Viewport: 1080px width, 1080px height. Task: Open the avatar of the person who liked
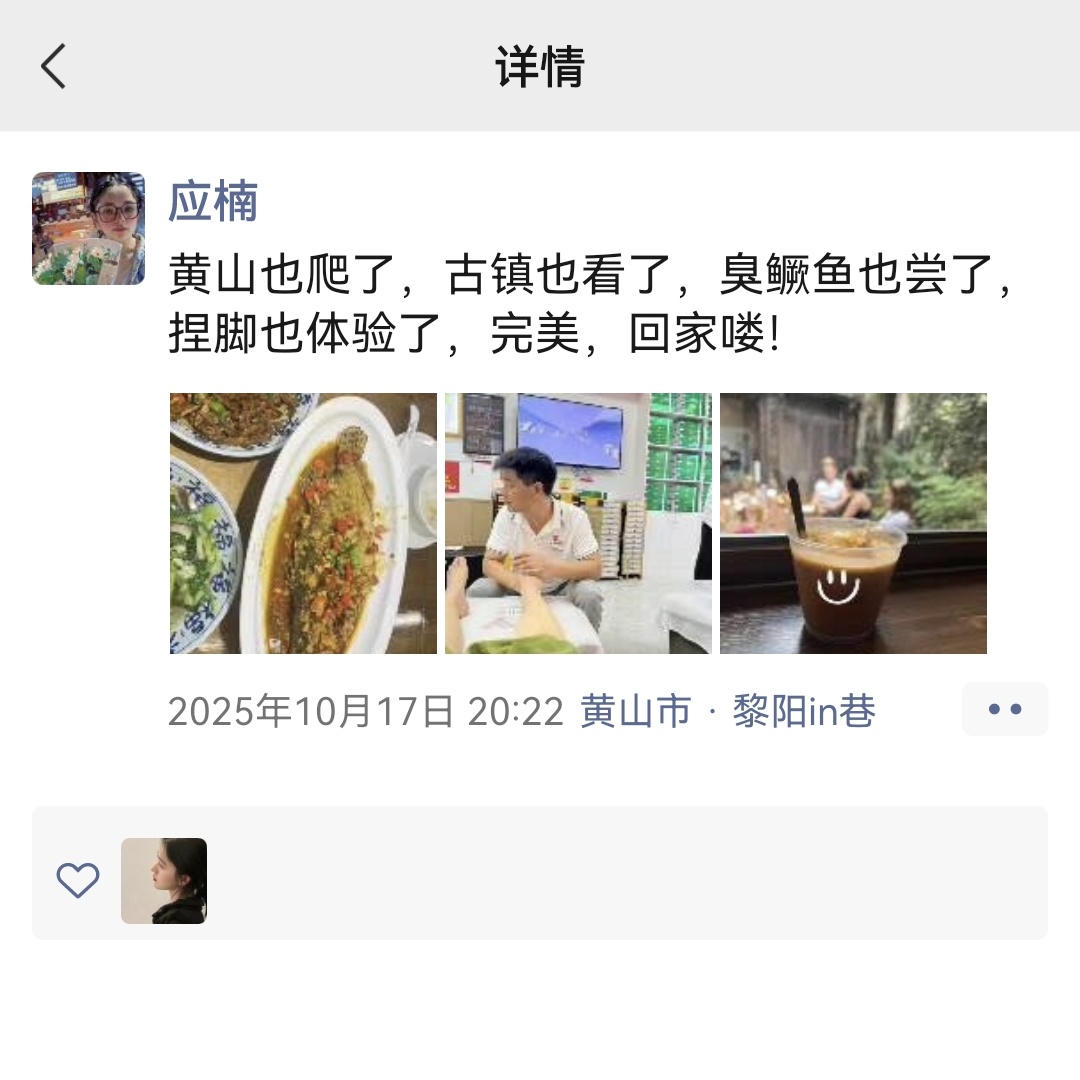164,880
